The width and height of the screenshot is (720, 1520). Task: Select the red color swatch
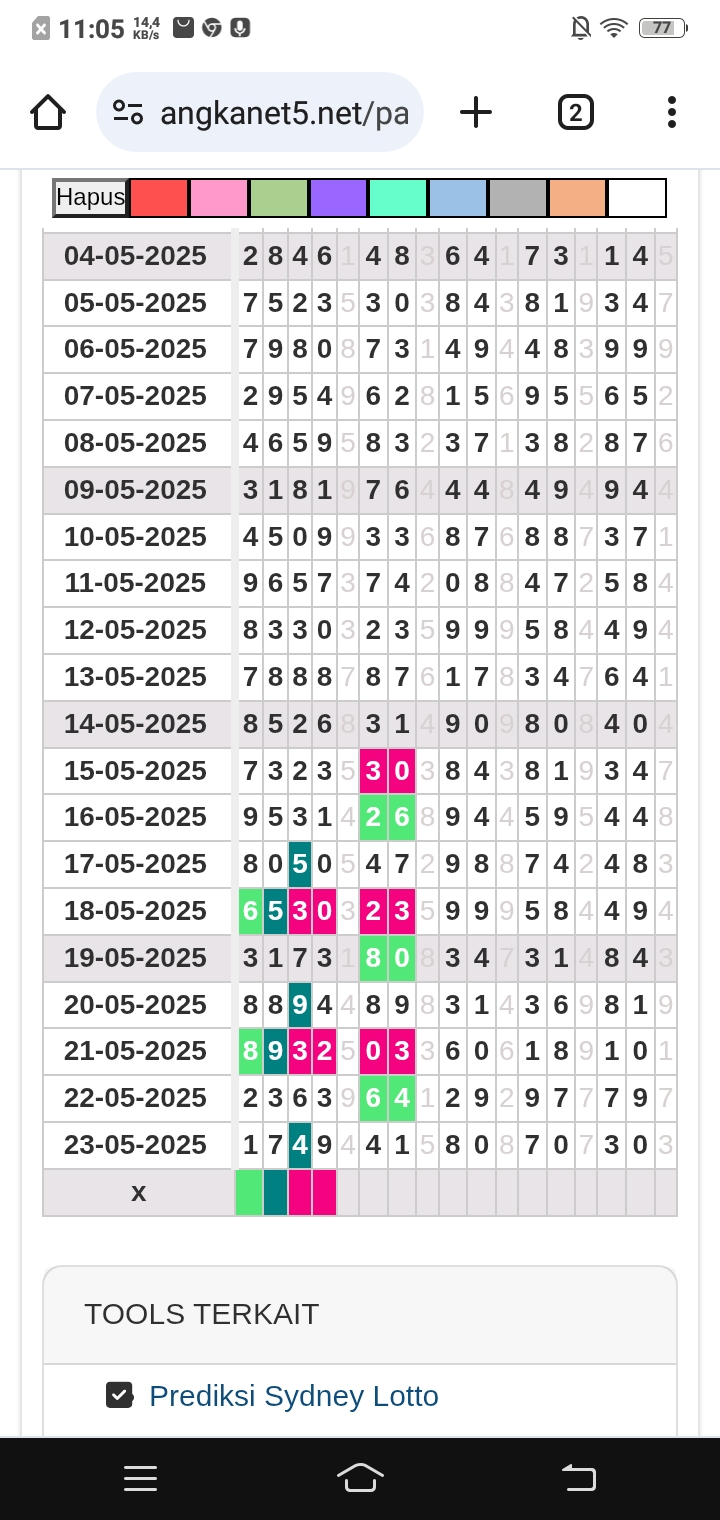pos(160,198)
